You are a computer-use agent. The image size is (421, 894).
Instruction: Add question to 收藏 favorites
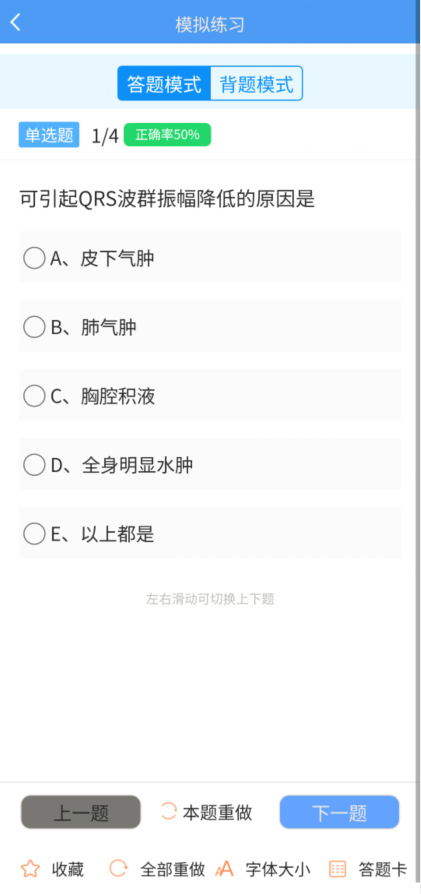click(x=52, y=869)
